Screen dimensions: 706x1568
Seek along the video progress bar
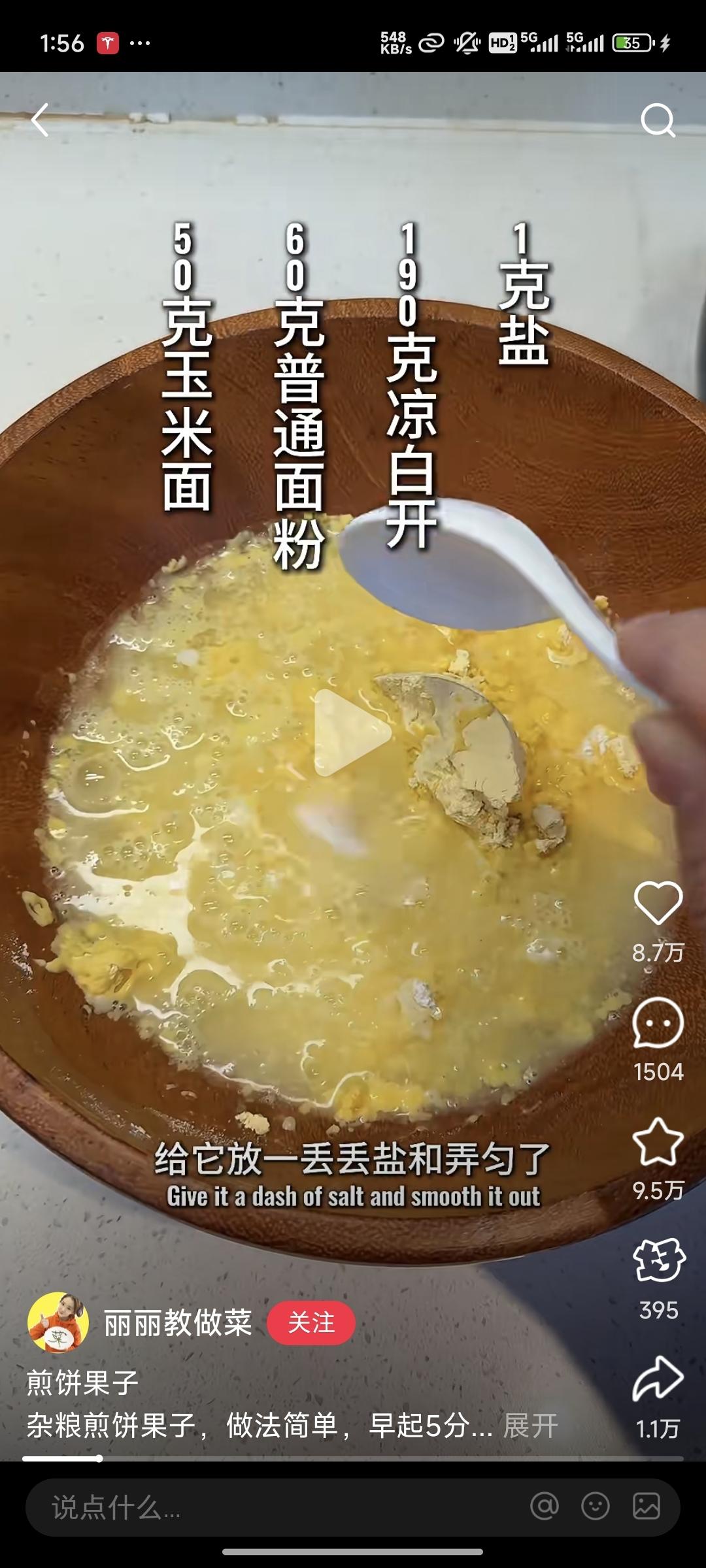click(353, 1458)
